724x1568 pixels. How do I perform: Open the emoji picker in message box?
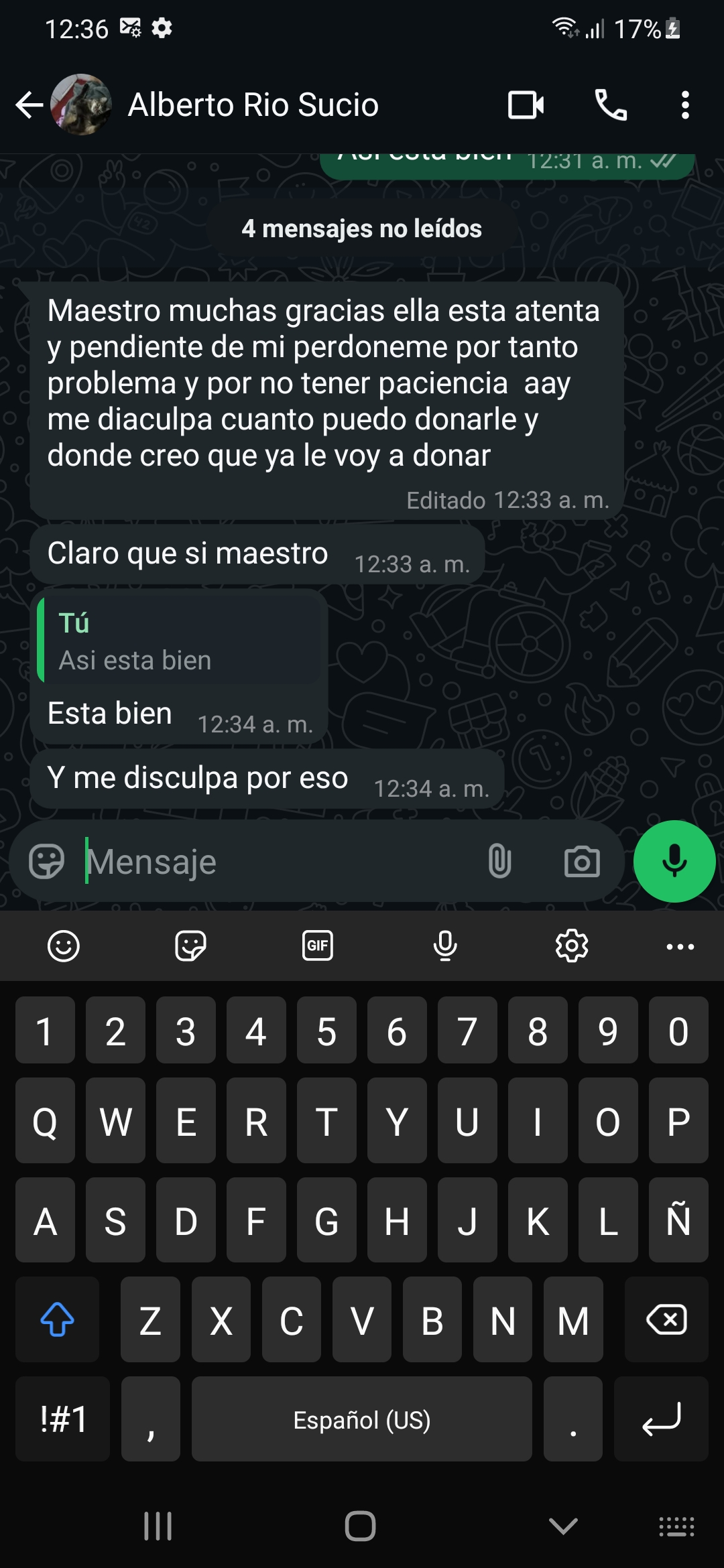pyautogui.click(x=46, y=861)
